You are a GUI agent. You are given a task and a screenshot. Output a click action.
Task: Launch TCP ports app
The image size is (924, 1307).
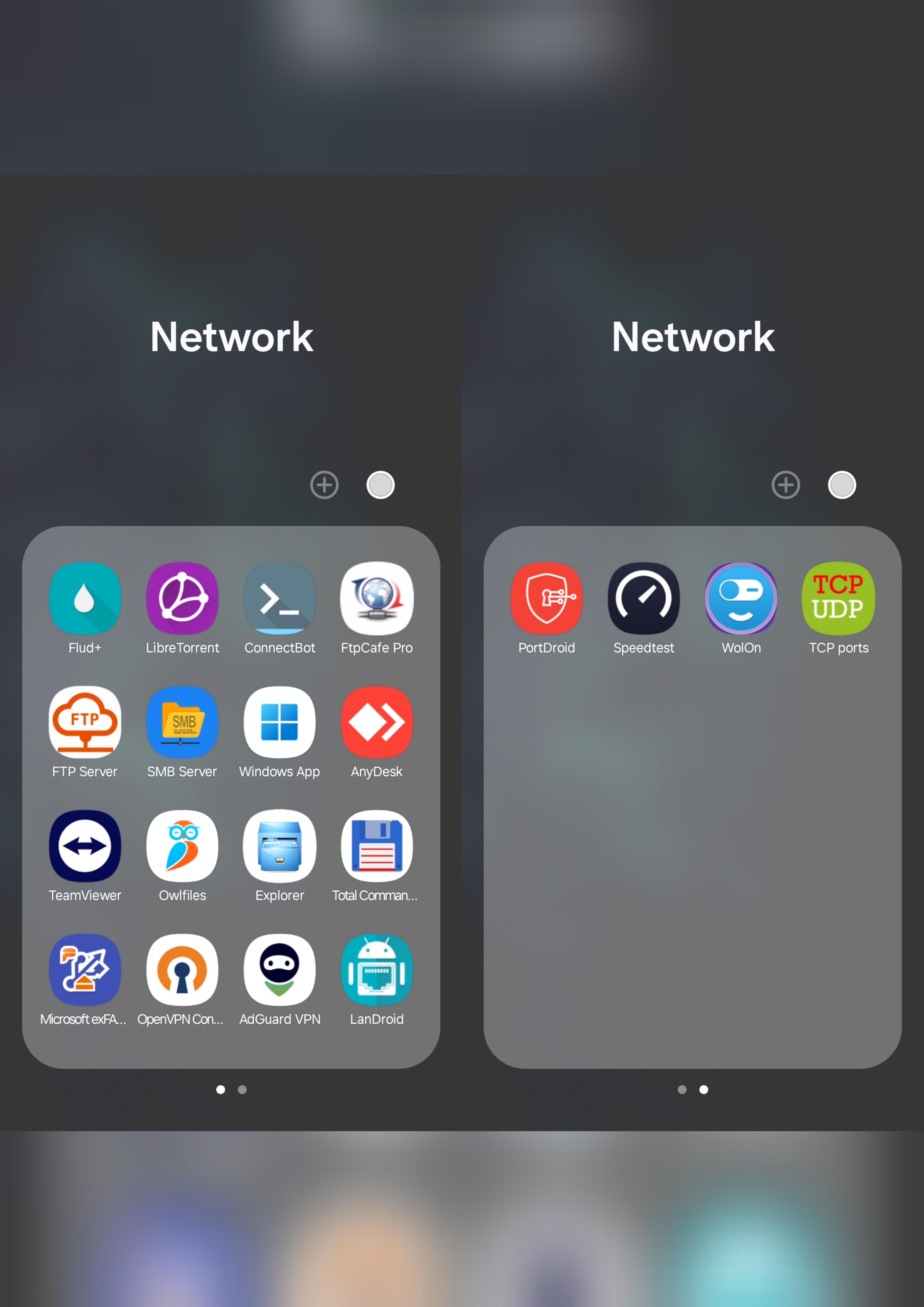pyautogui.click(x=838, y=598)
